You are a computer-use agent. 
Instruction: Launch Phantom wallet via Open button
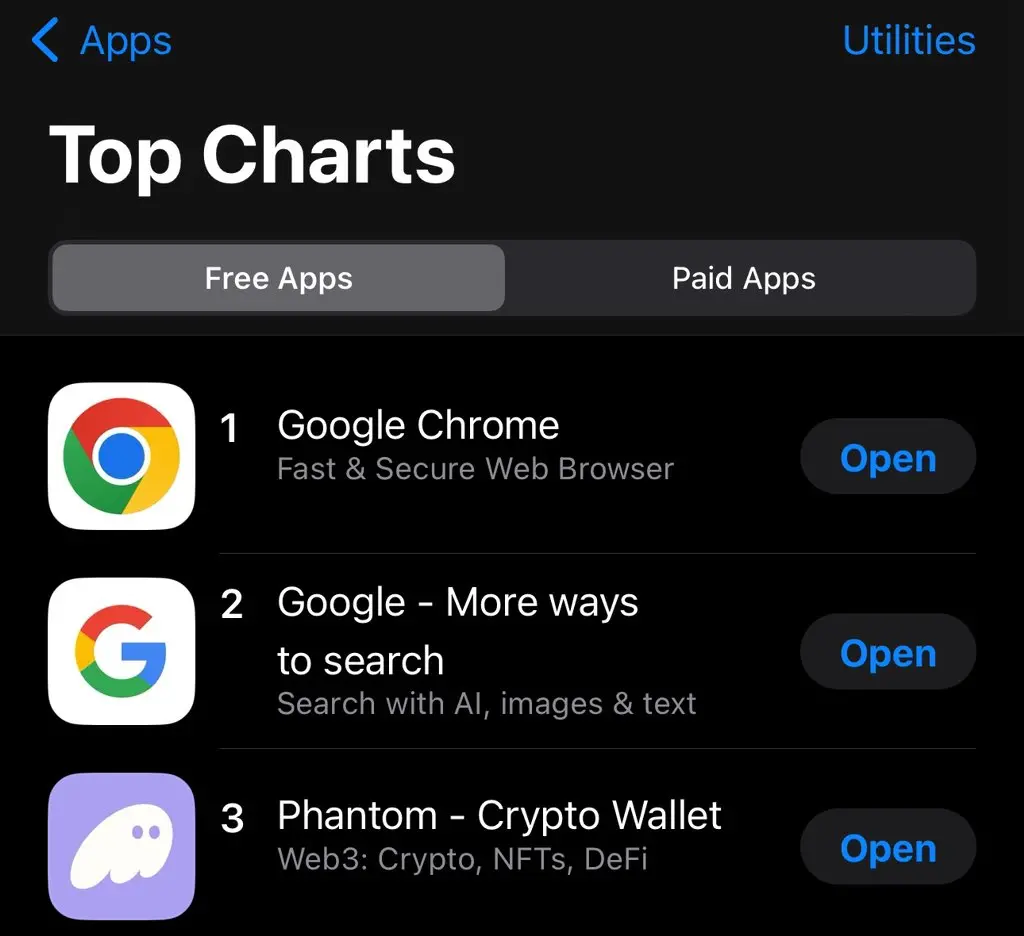click(887, 848)
